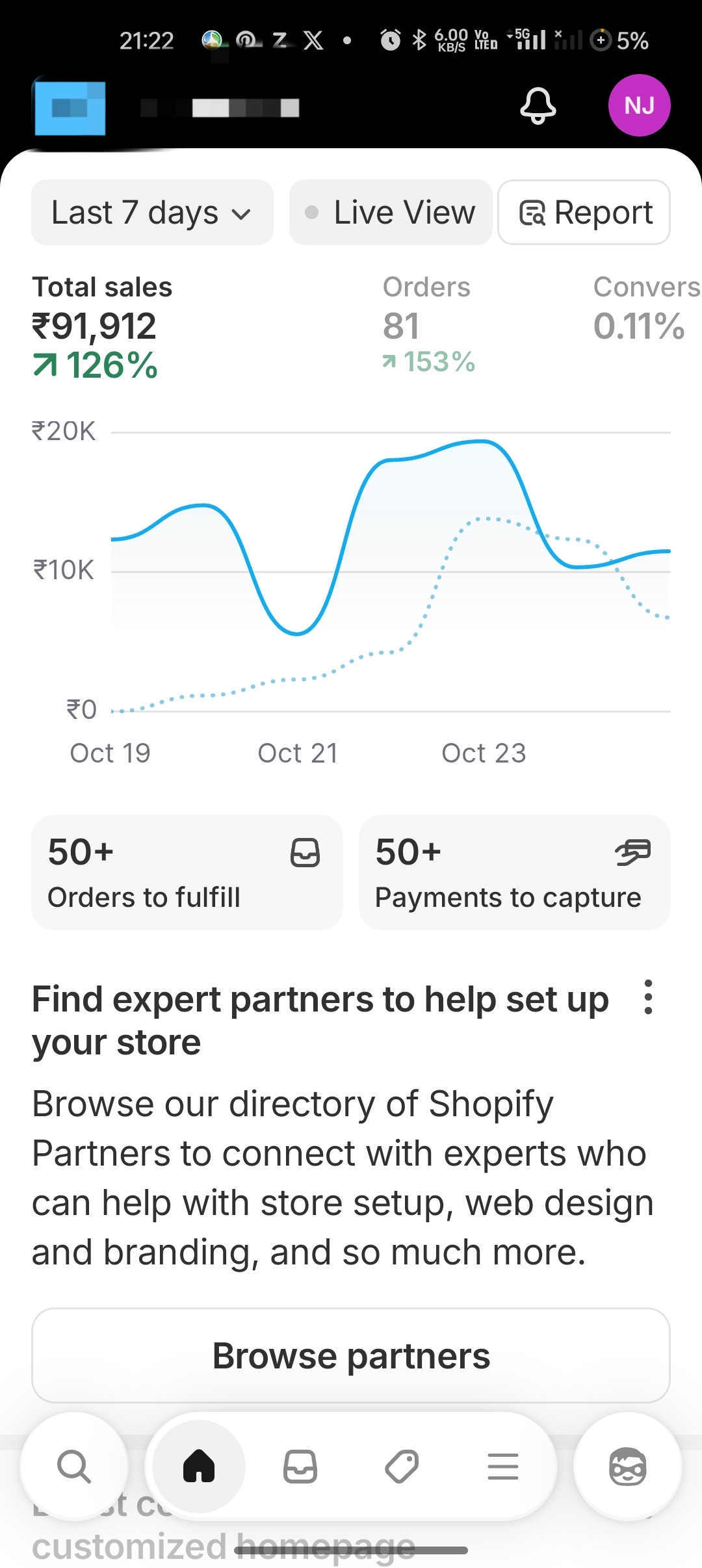Open the overflow menu on the expert partners card
The image size is (702, 1568).
647,997
